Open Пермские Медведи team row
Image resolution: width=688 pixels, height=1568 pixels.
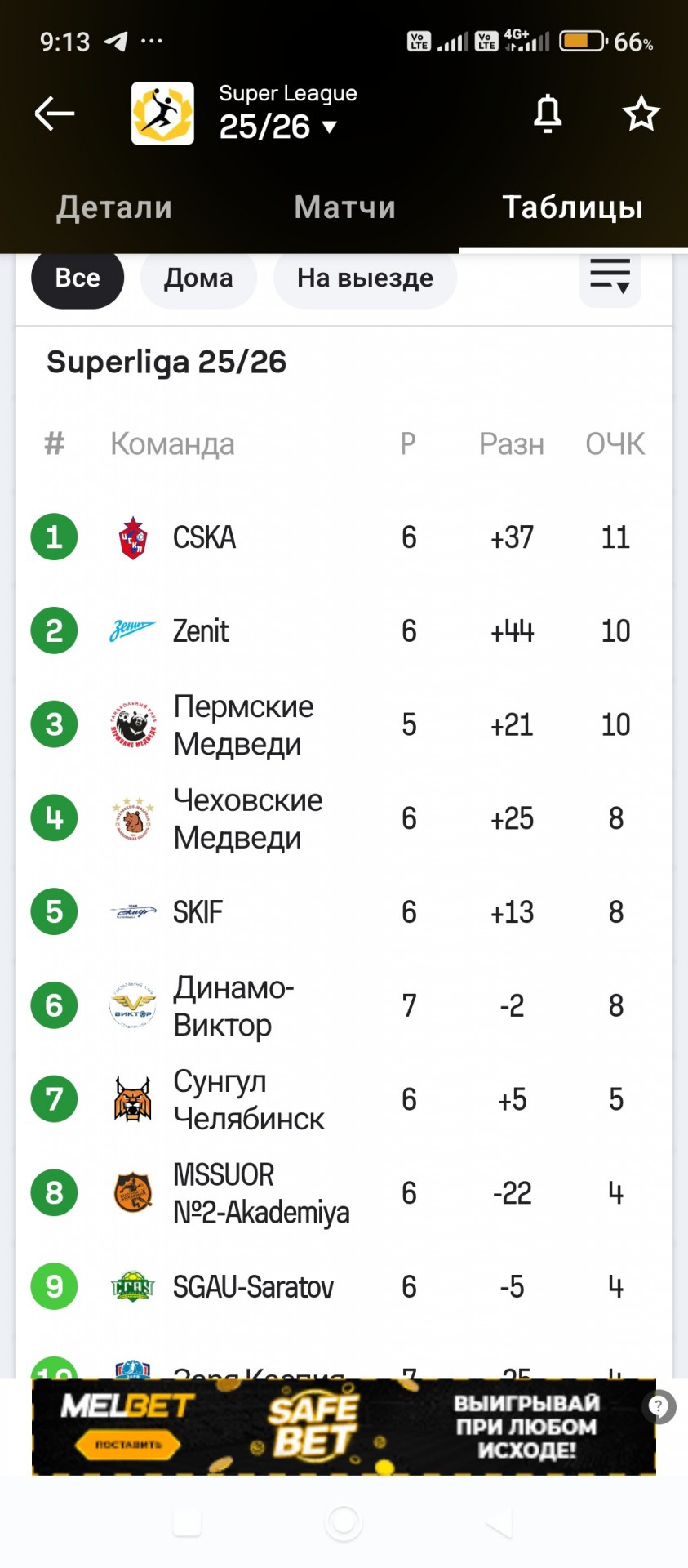[x=344, y=725]
